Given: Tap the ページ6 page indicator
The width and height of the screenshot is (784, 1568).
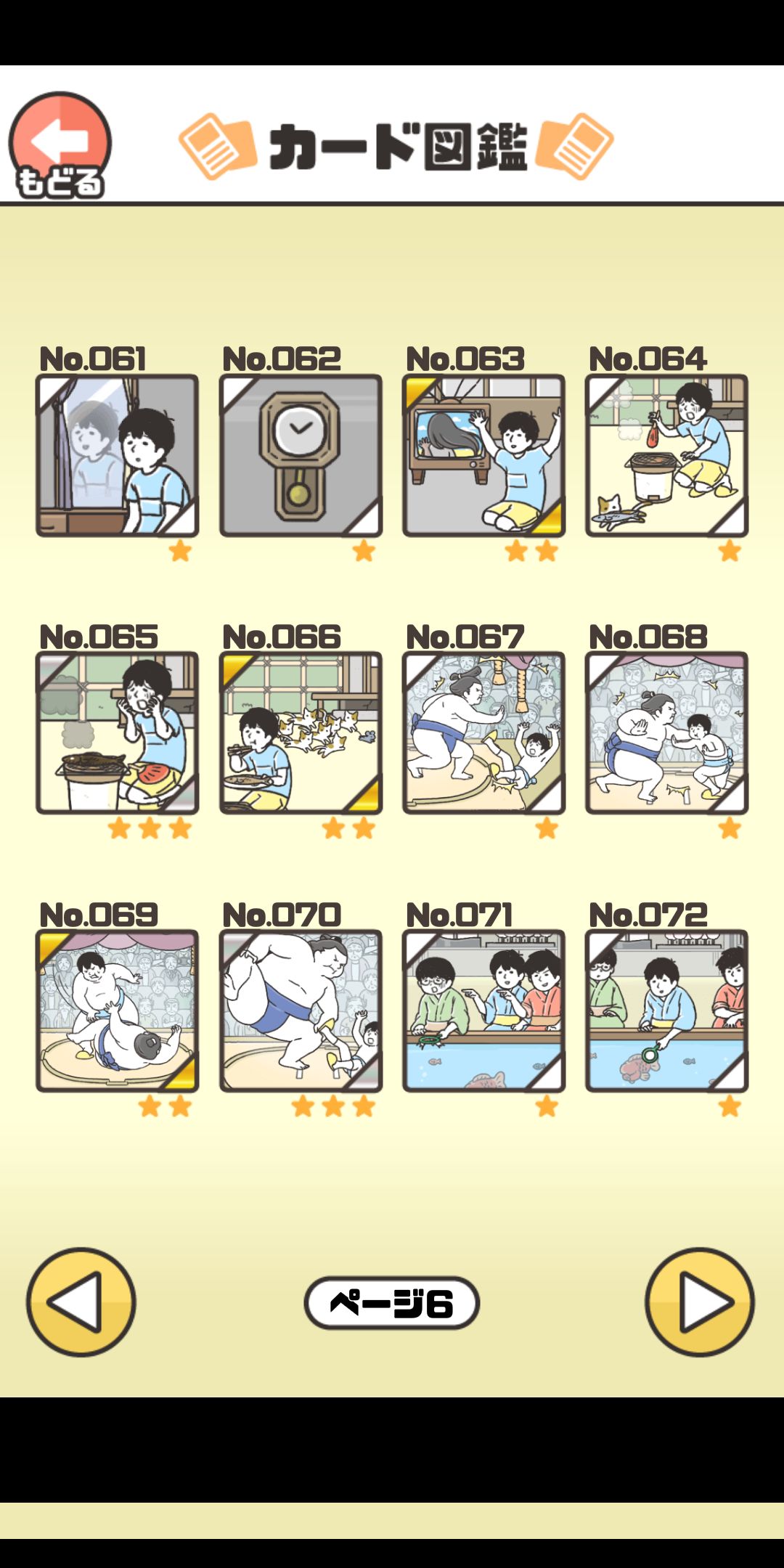Looking at the screenshot, I should click(x=392, y=1302).
